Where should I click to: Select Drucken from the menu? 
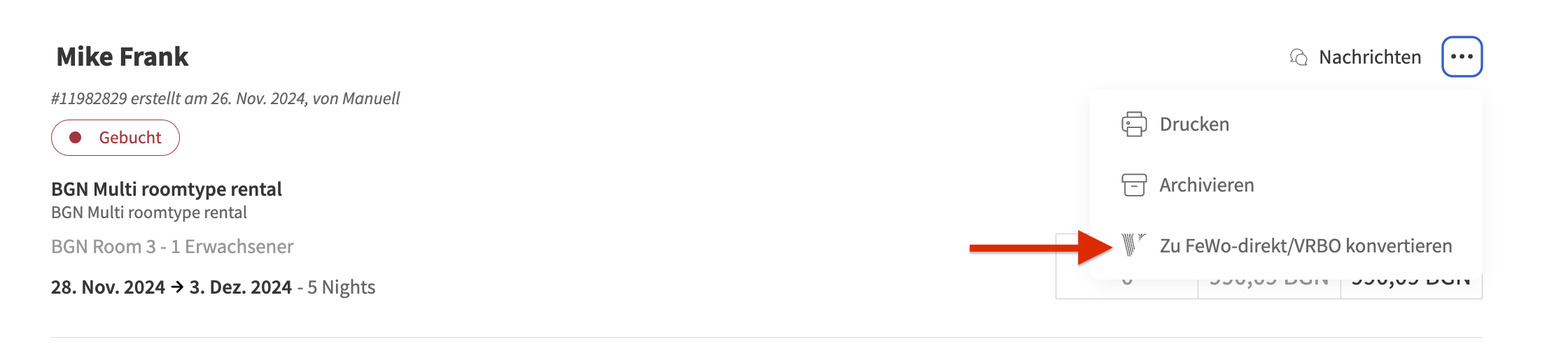tap(1194, 124)
